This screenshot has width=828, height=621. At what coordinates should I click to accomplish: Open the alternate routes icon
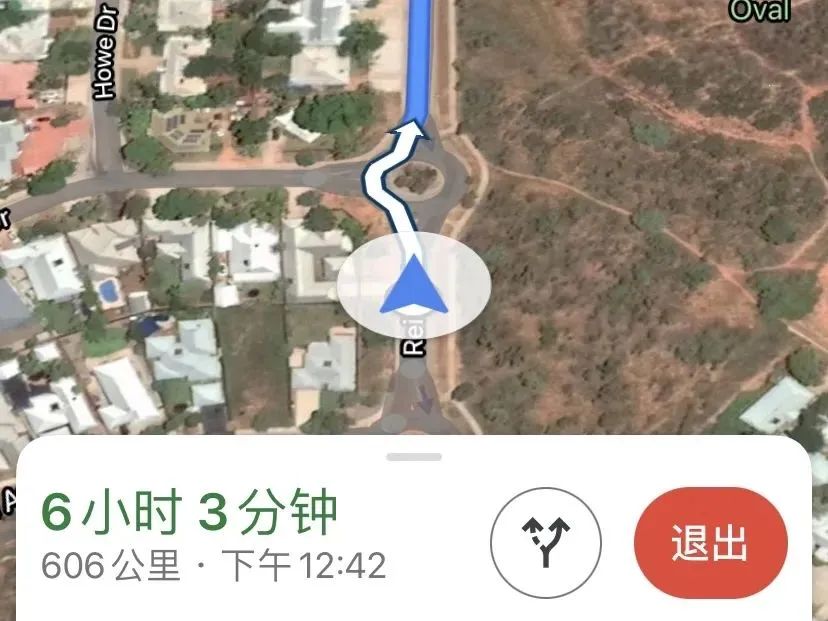[x=545, y=543]
